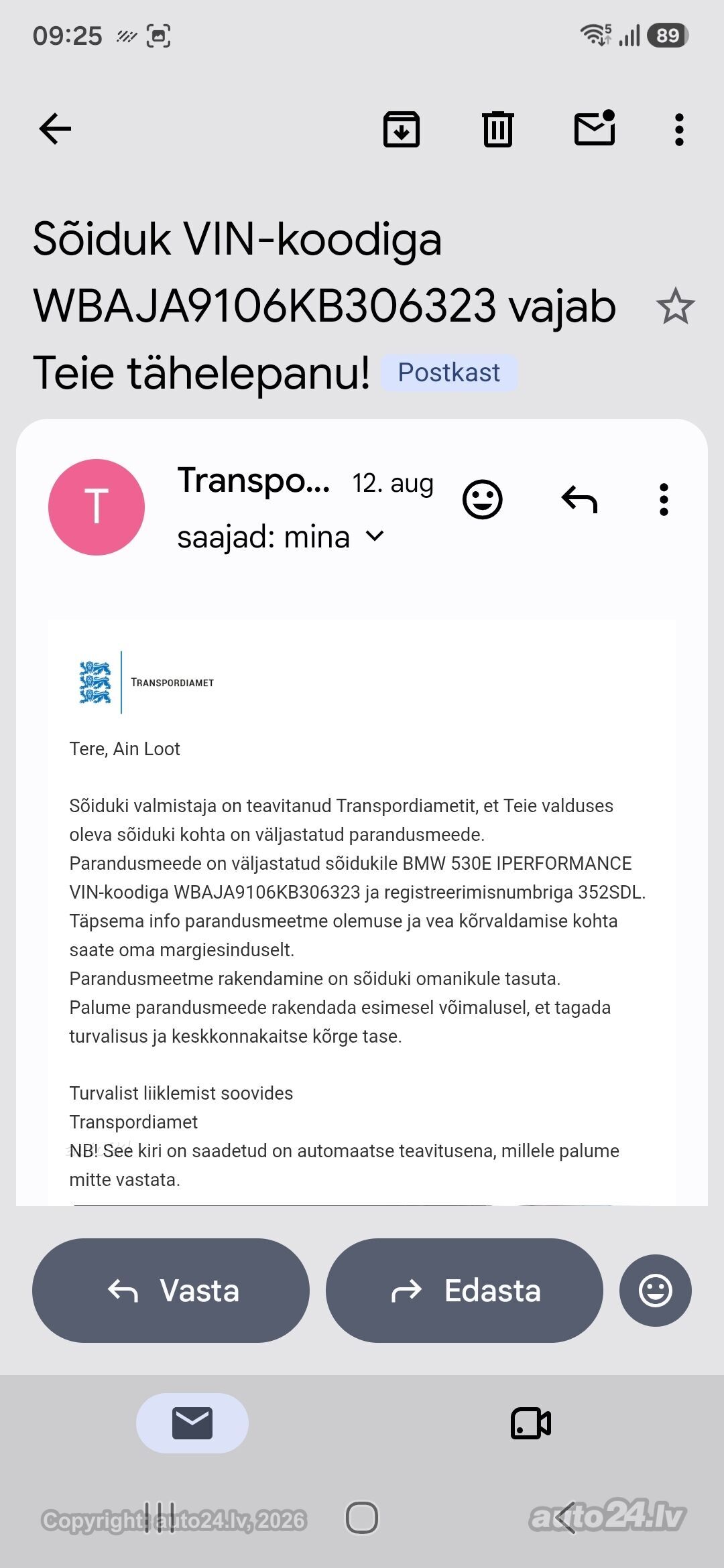Tap the Postkast label chip
Screen dimensions: 724x1568
tap(449, 373)
